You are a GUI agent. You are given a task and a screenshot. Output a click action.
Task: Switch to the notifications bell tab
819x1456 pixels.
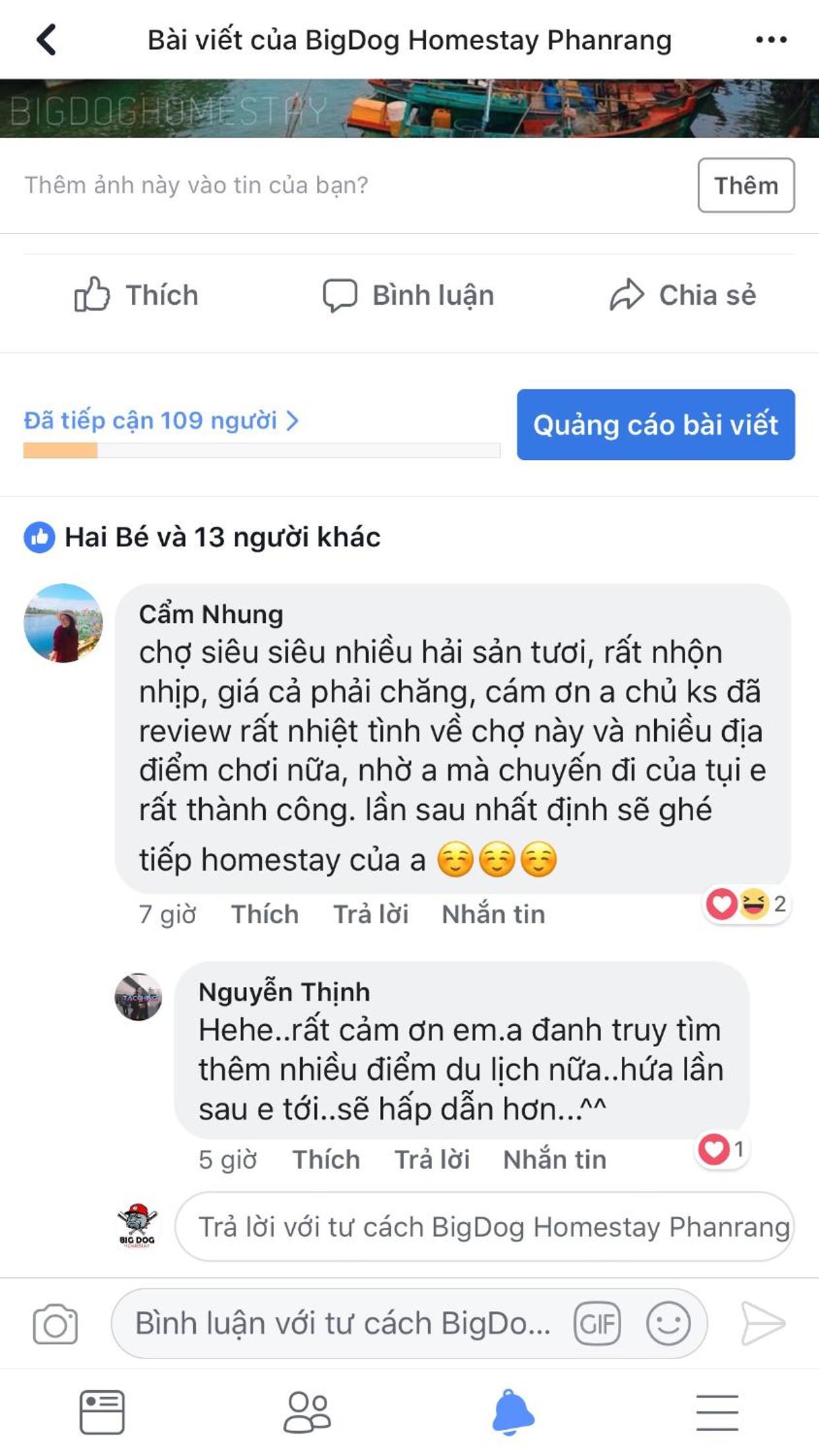tap(513, 1412)
